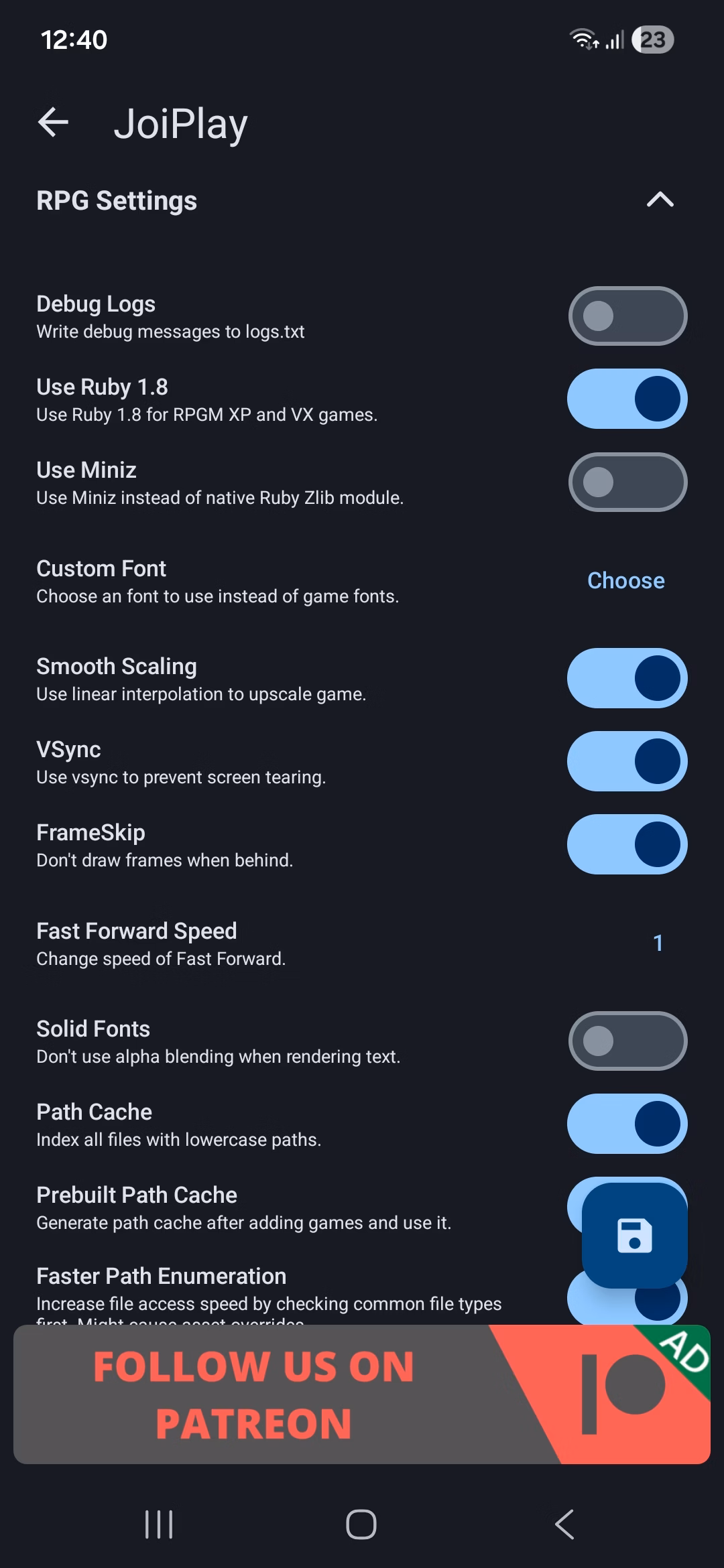Change the Fast Forward Speed value
Screen dimensions: 724x1568
click(658, 943)
